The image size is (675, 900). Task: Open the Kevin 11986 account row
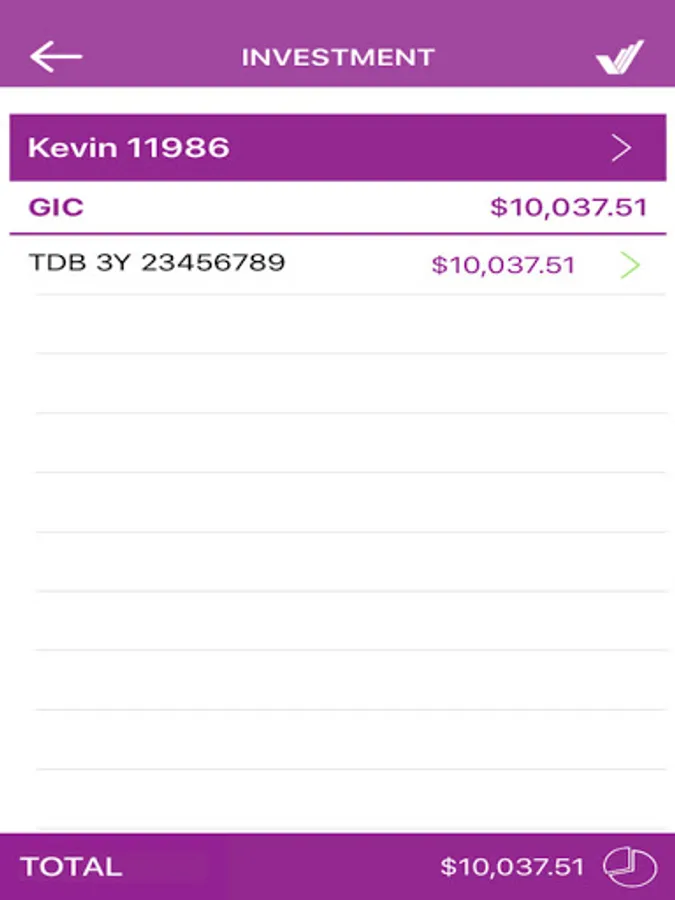(338, 148)
